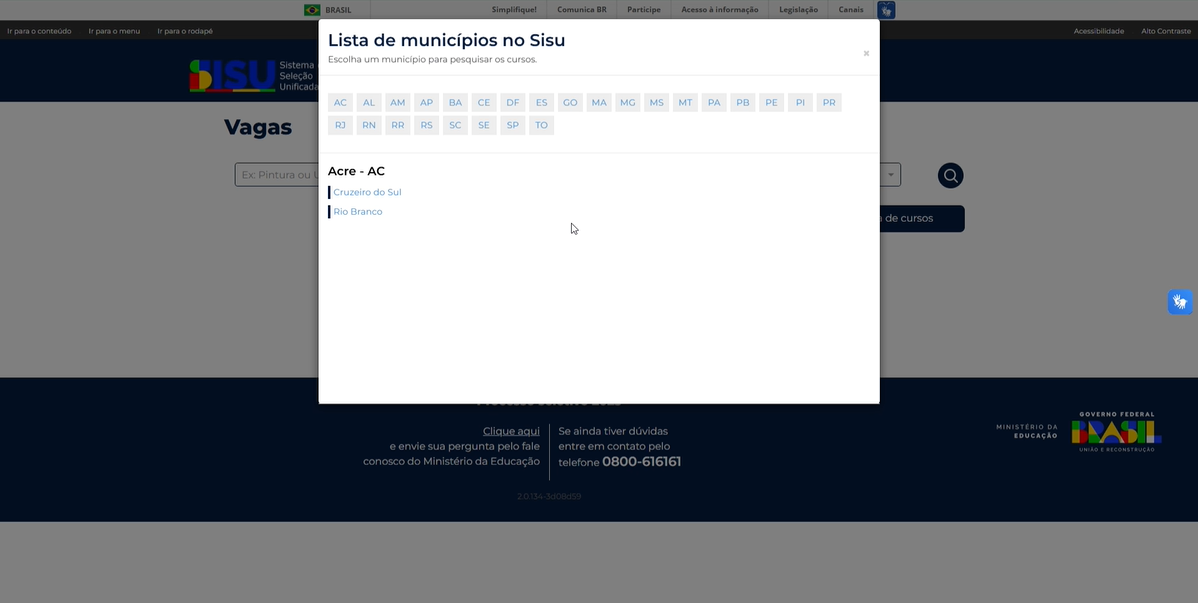Open the Acesso à informação link
This screenshot has width=1198, height=603.
(719, 10)
